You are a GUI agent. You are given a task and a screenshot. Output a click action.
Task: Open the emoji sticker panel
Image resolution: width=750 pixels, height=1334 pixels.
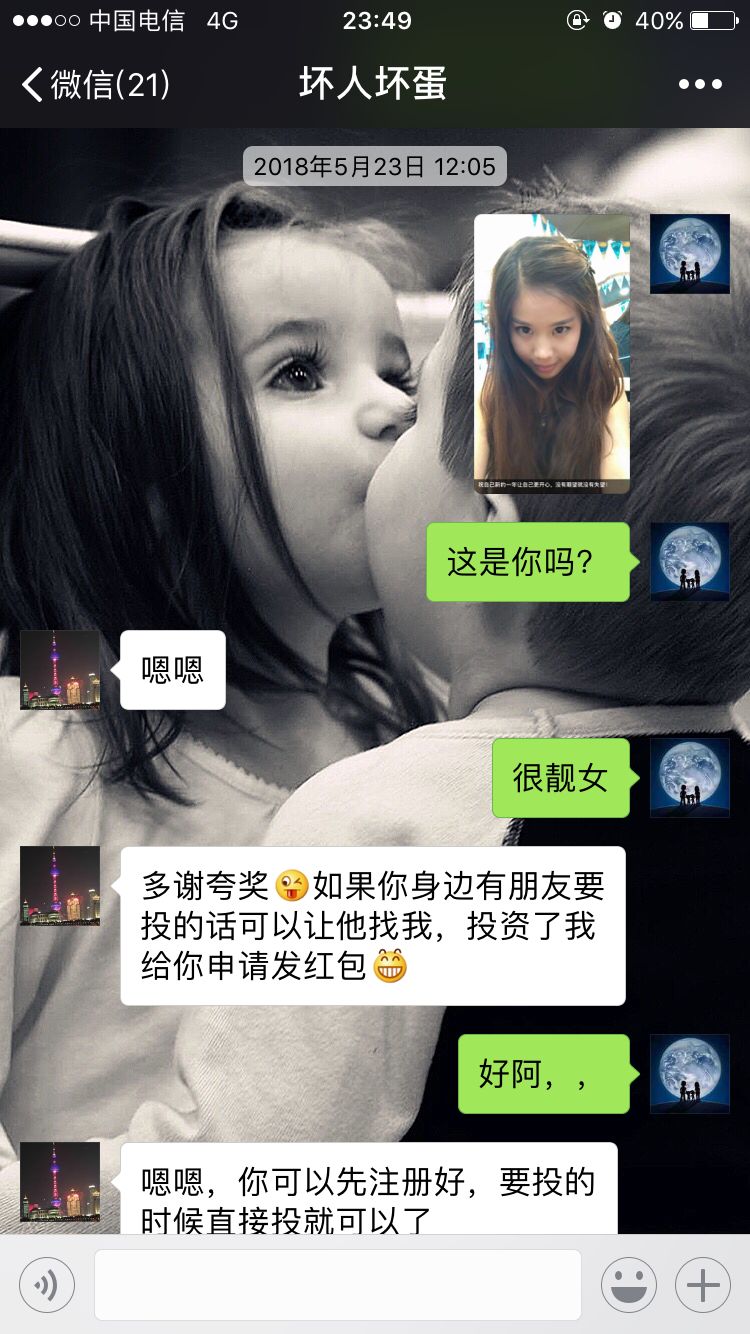click(628, 1285)
